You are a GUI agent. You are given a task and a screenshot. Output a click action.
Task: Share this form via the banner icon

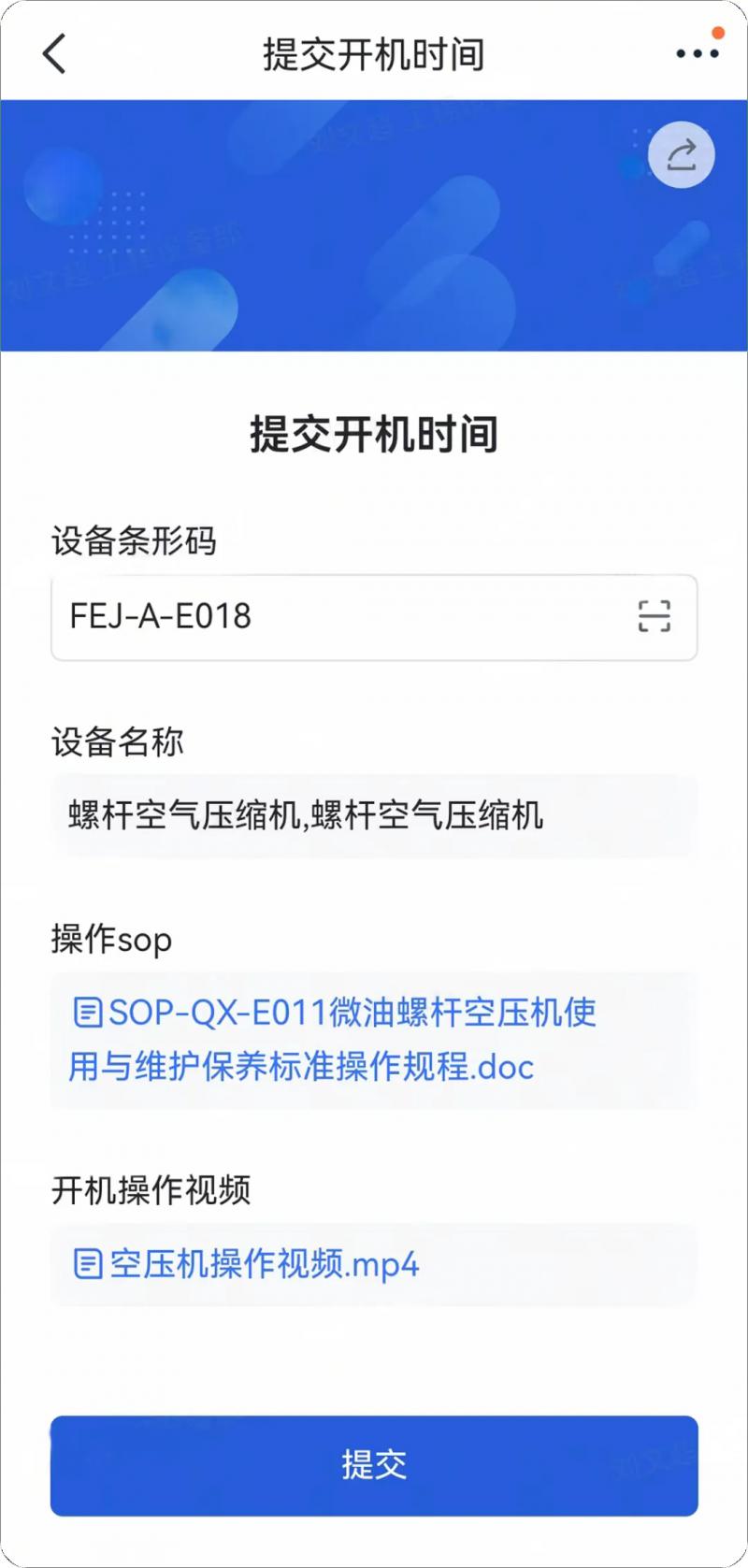pos(682,155)
